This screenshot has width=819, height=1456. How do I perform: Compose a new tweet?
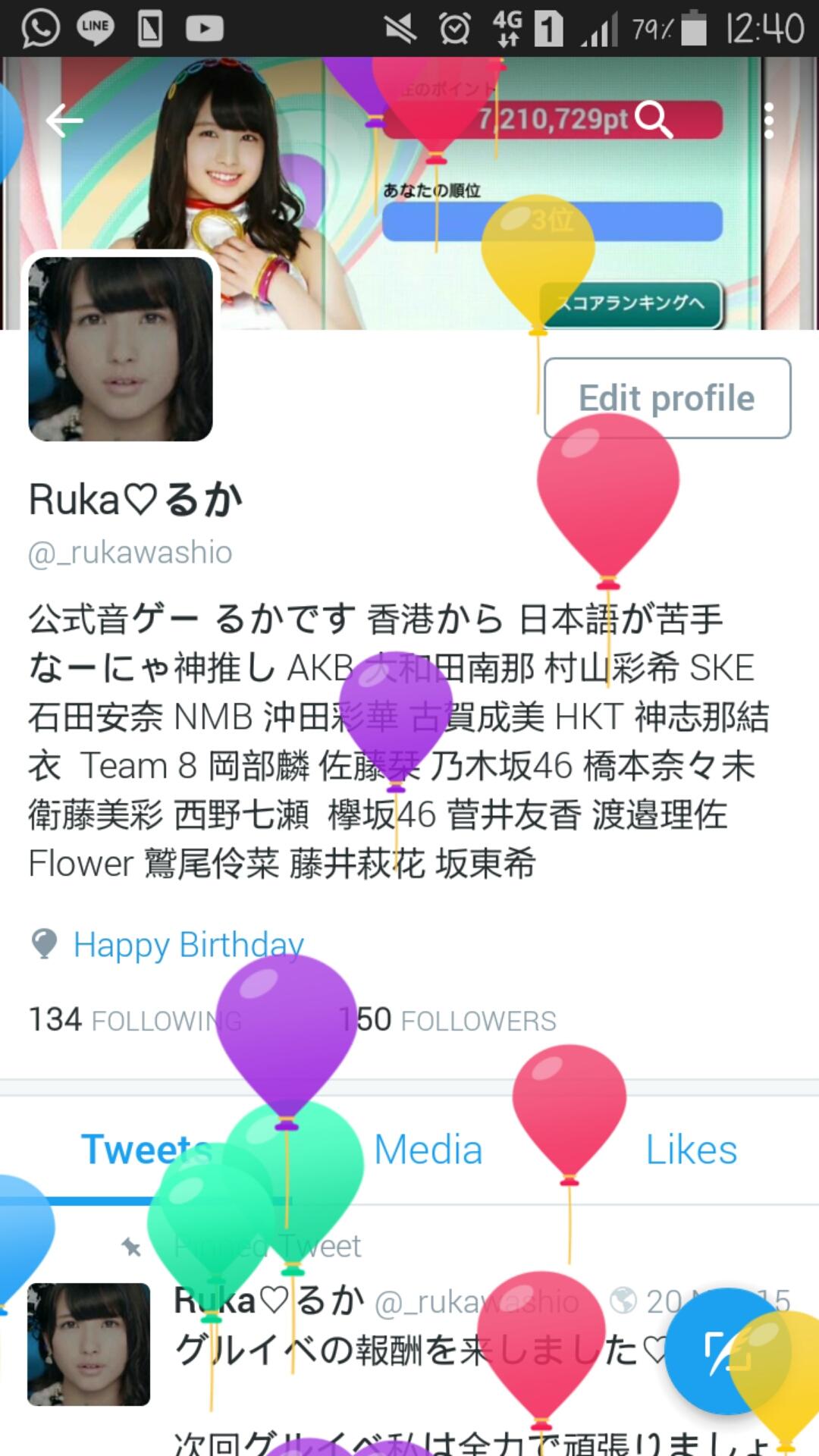click(x=726, y=1352)
